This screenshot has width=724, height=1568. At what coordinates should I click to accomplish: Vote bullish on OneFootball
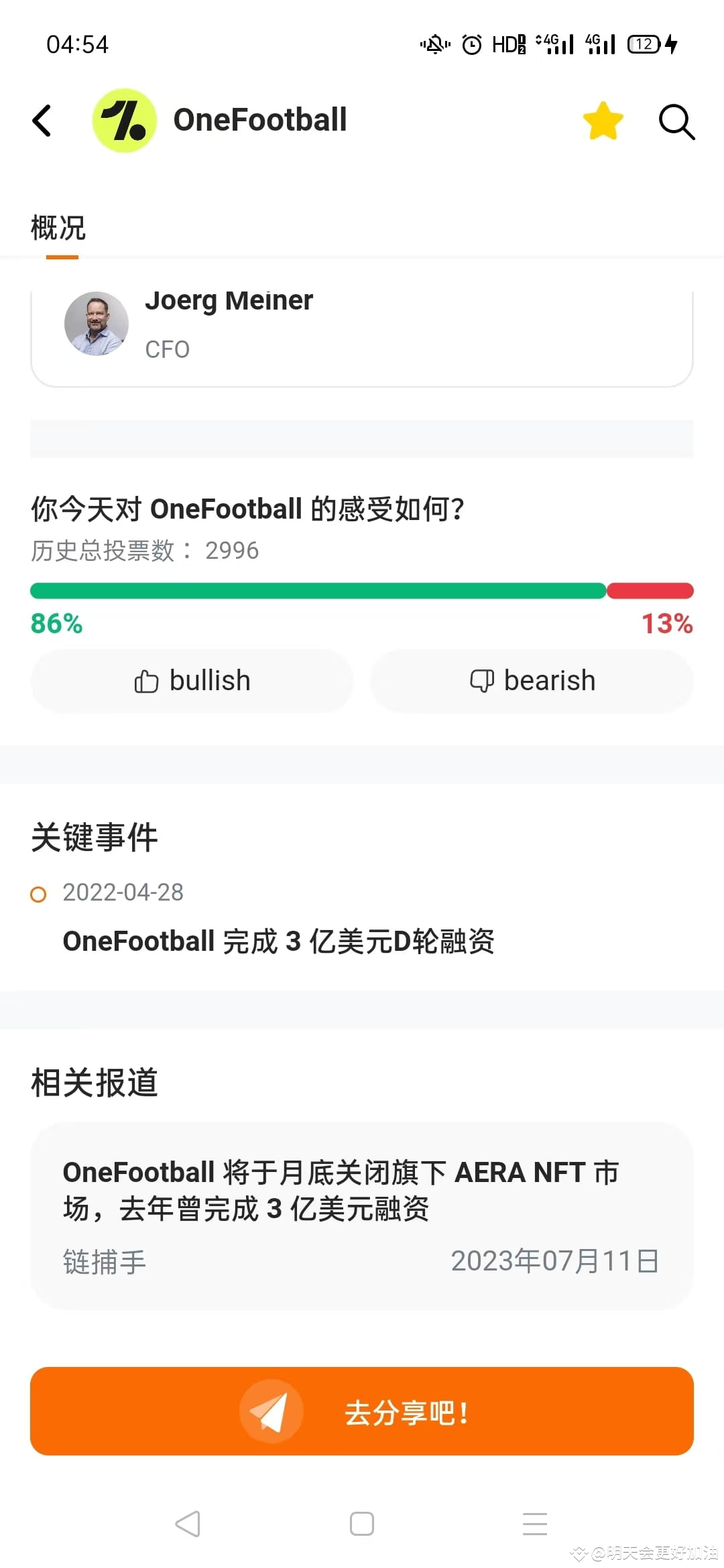tap(190, 680)
